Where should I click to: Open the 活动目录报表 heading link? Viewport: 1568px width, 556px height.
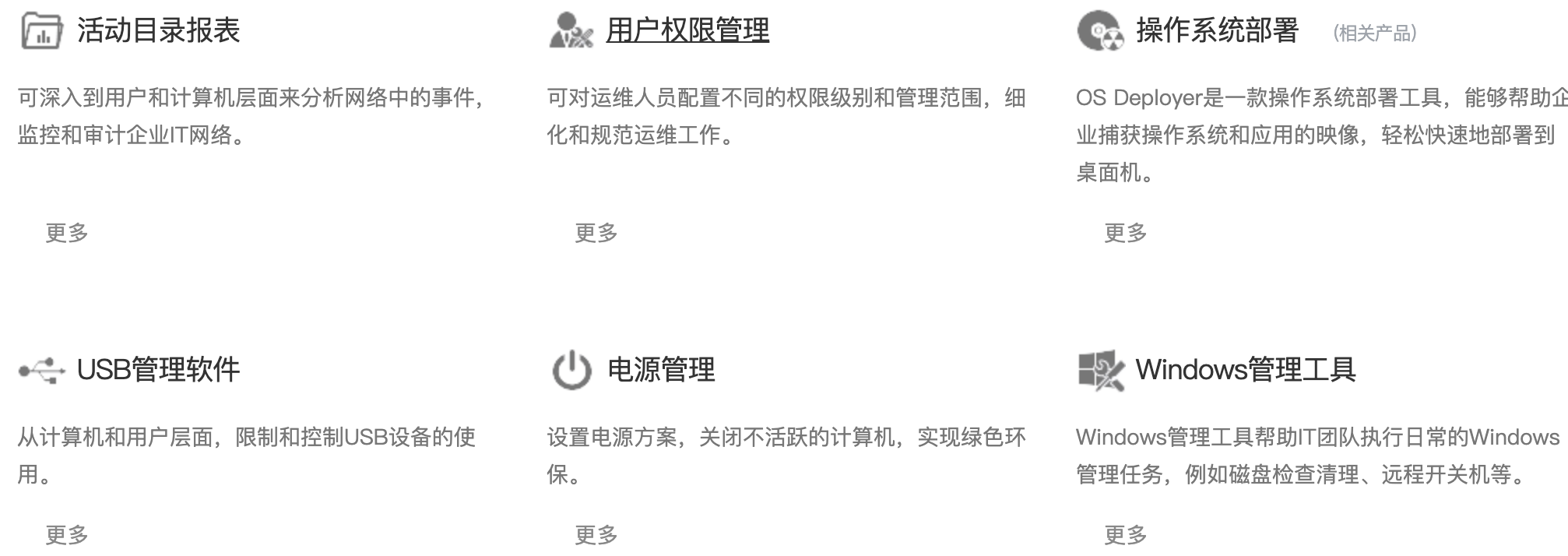click(x=158, y=31)
